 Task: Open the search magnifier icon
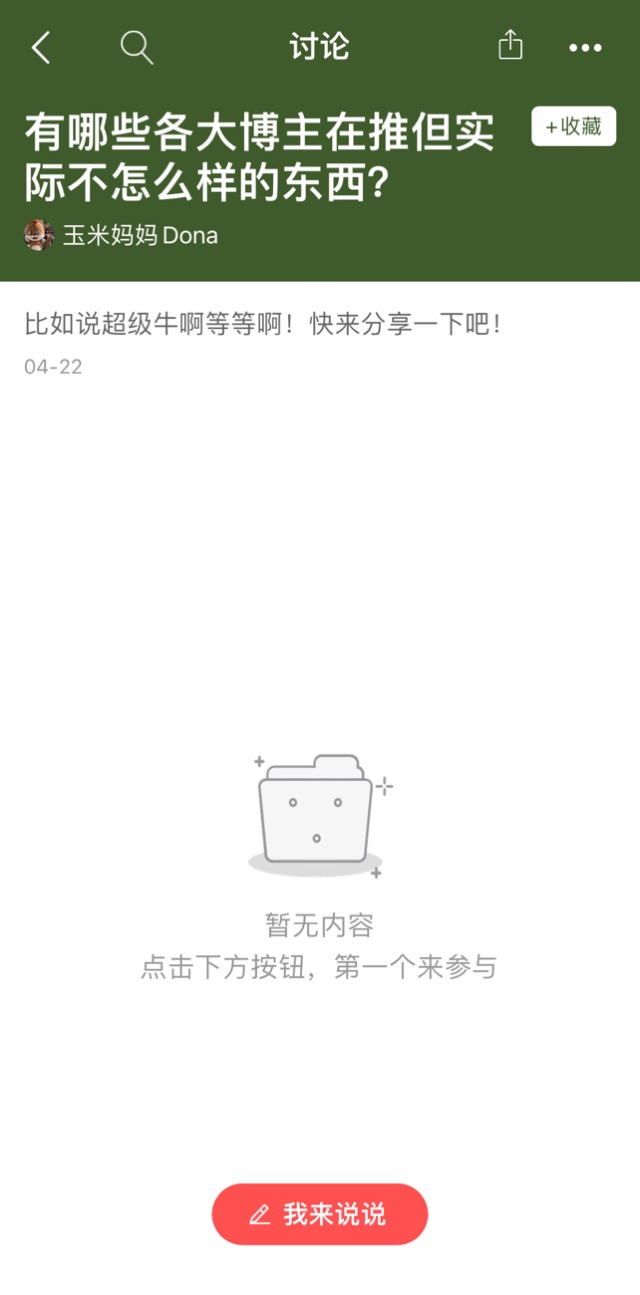(x=136, y=47)
